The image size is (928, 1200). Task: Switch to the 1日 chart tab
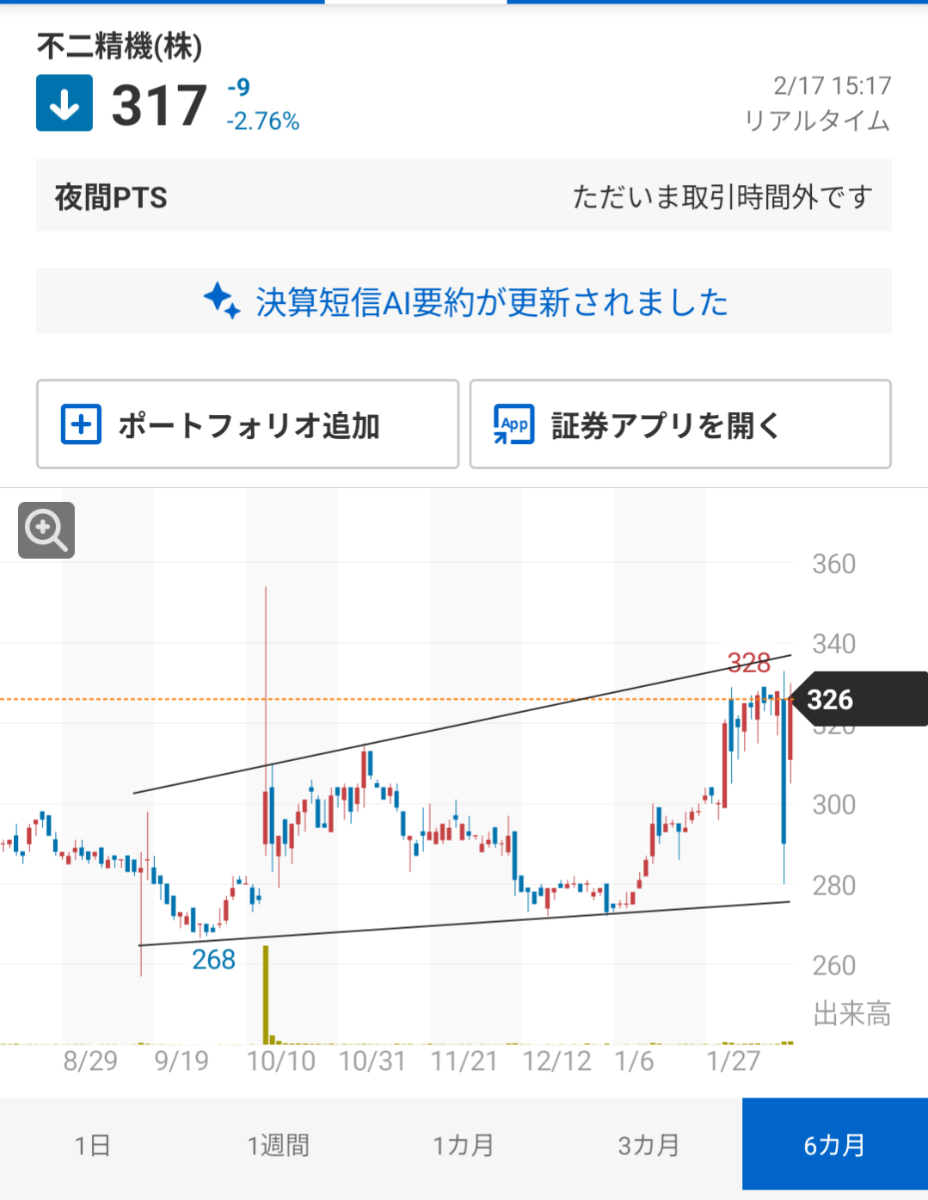(92, 1144)
